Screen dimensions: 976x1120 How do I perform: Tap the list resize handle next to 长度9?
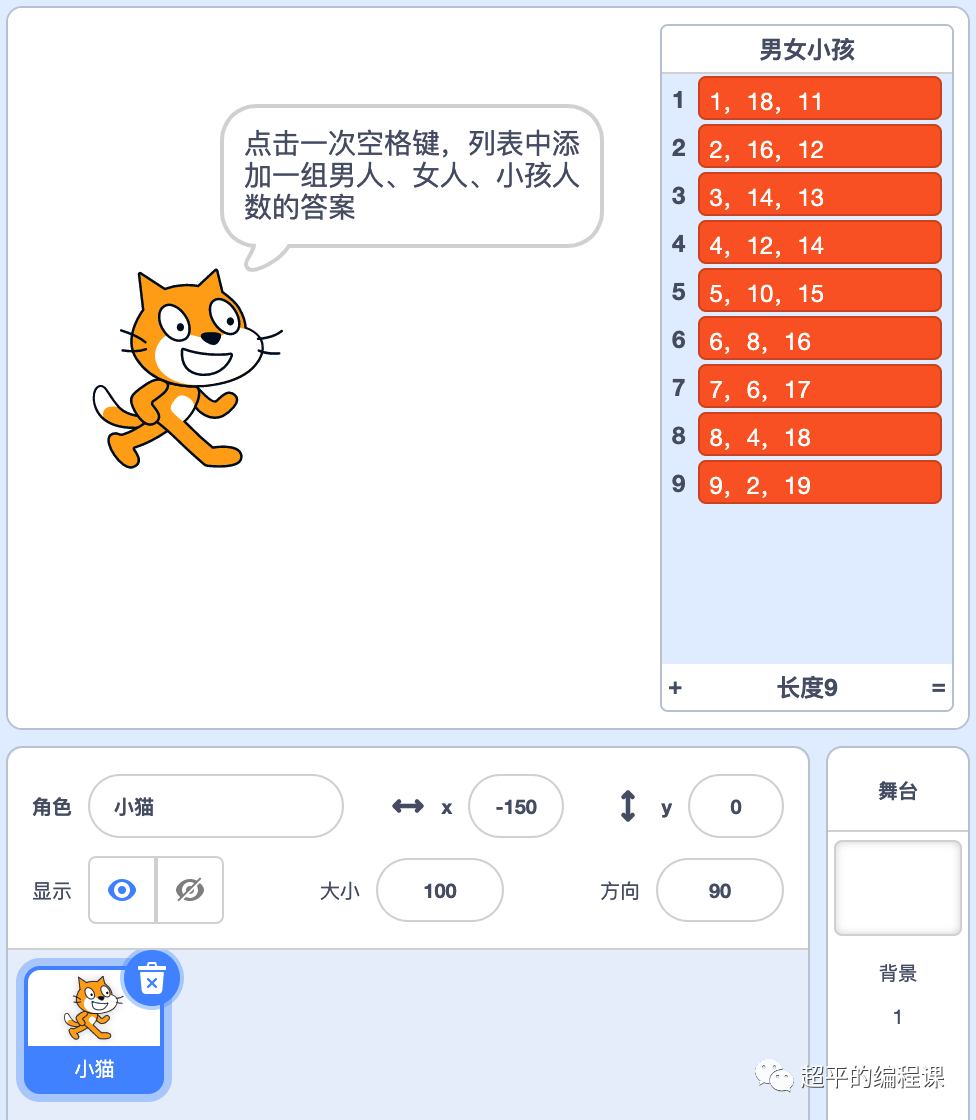point(938,688)
